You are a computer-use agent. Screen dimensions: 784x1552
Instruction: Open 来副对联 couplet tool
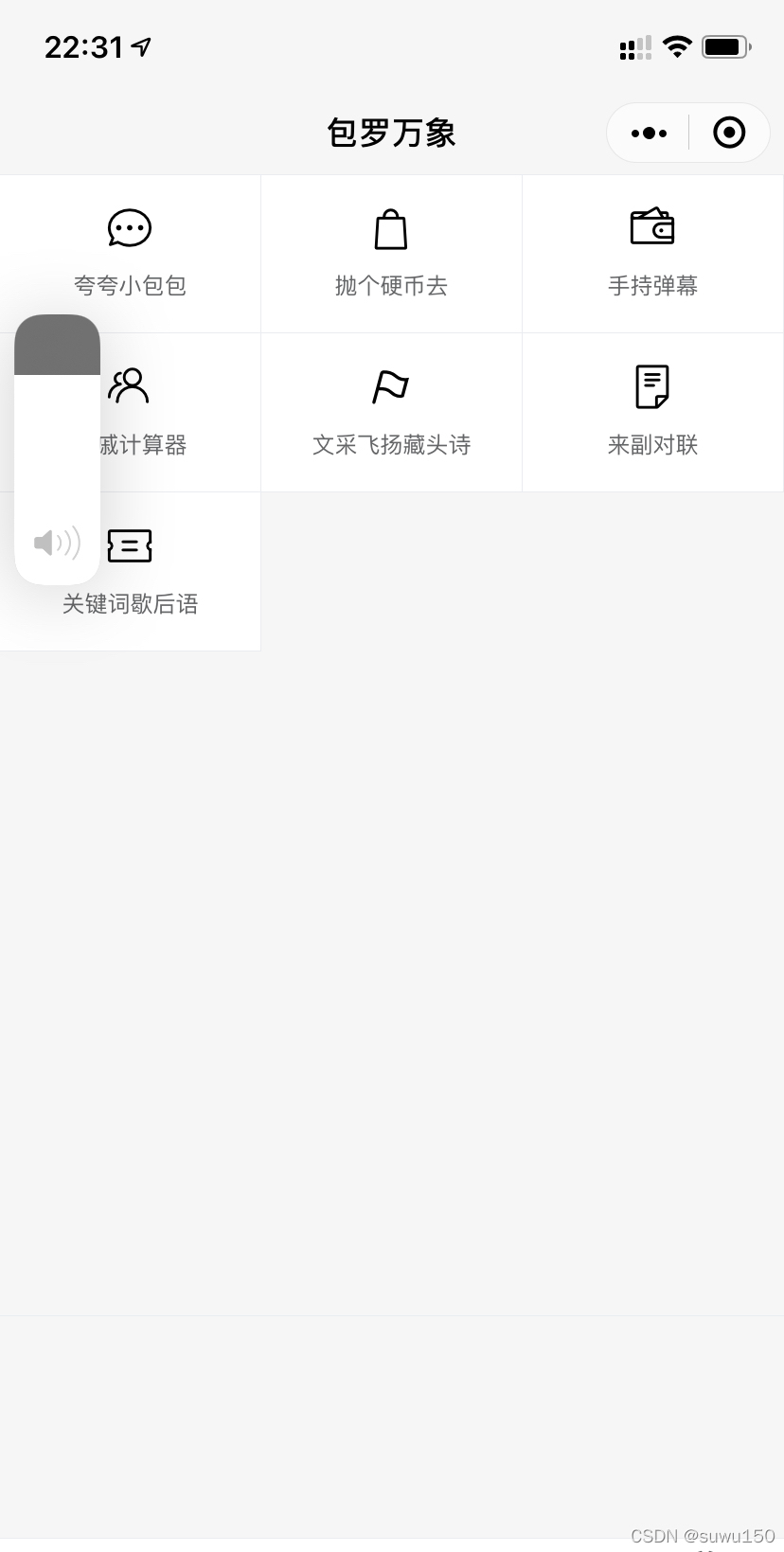(x=652, y=412)
